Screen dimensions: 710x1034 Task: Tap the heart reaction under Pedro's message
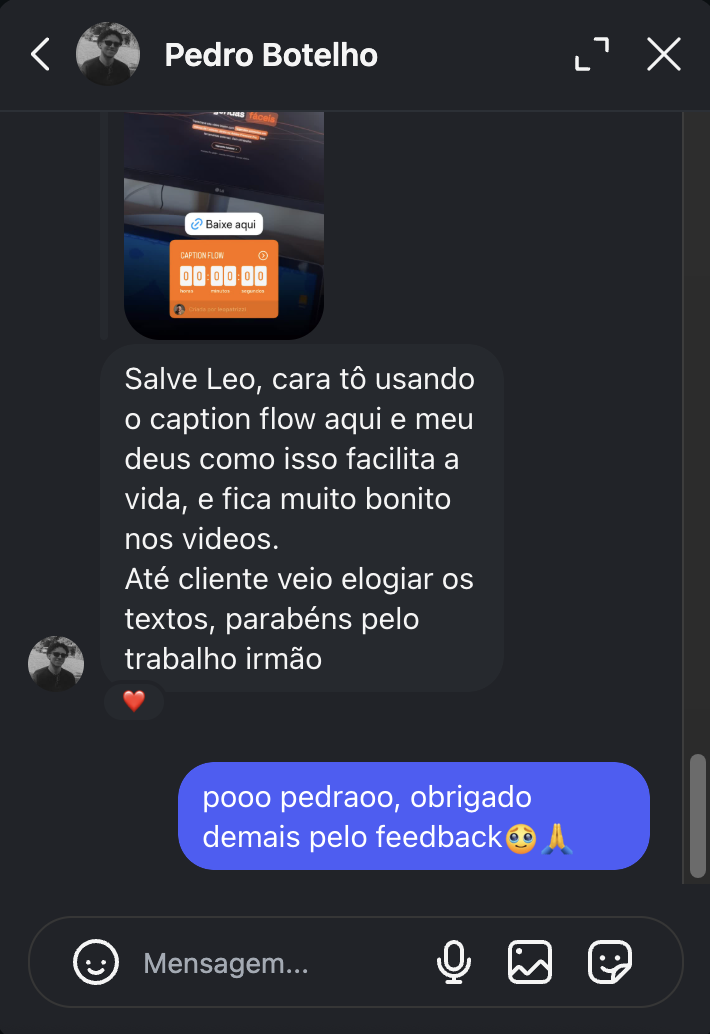(134, 701)
